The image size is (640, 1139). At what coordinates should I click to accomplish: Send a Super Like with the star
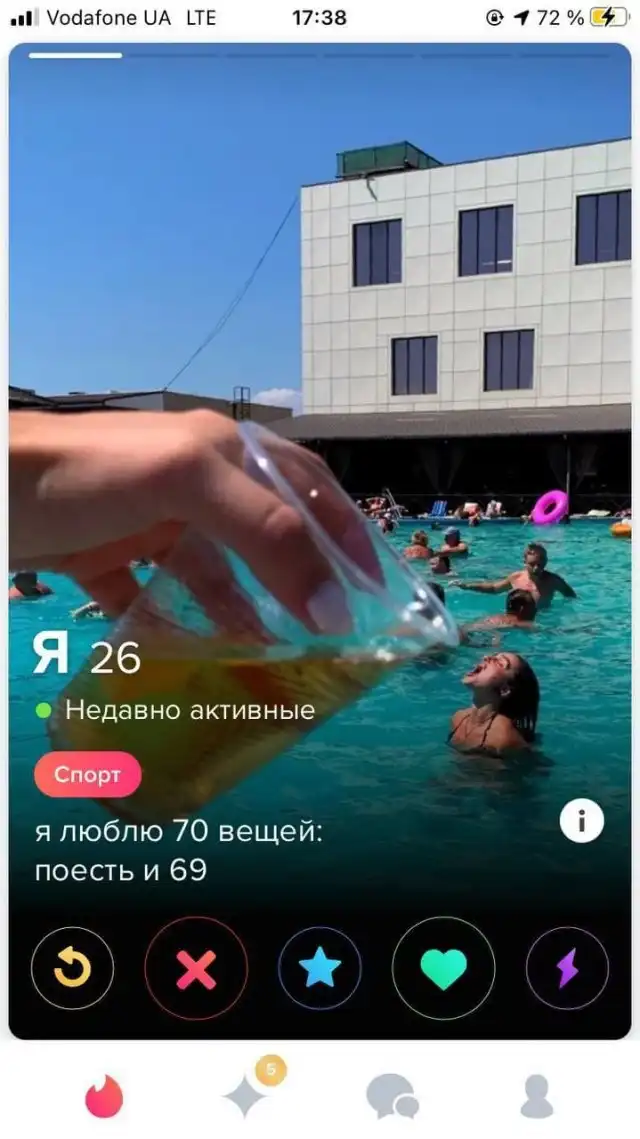[x=320, y=968]
